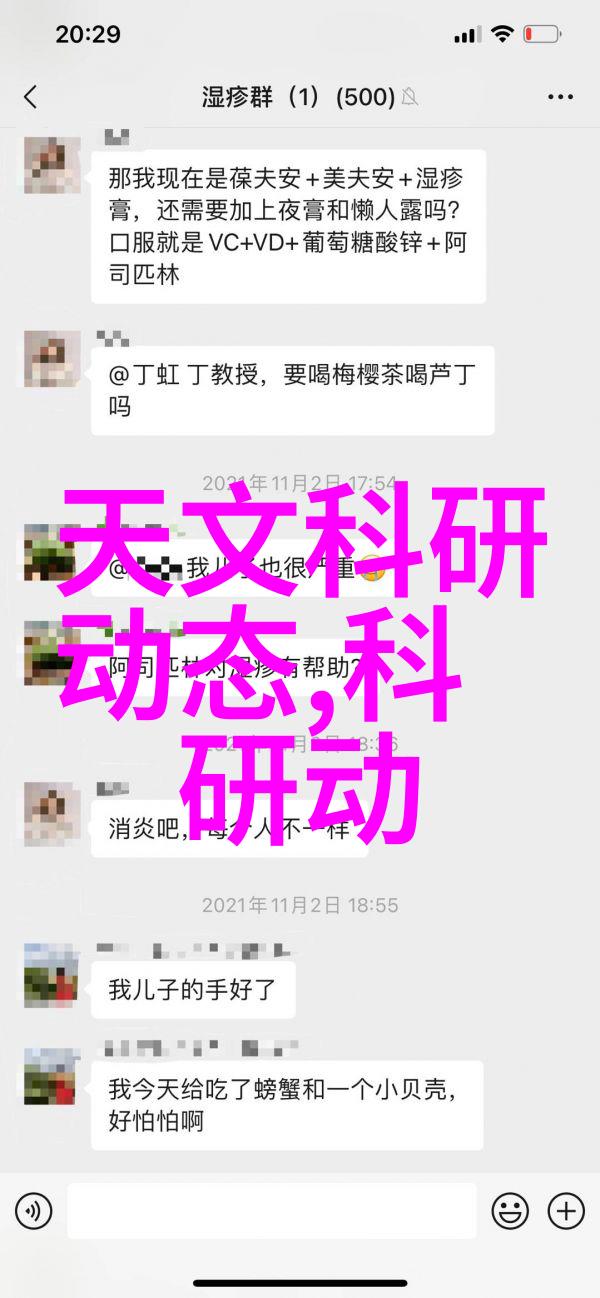This screenshot has height=1298, width=600.
Task: Go back from the 湿疹群 chat
Action: [x=30, y=97]
